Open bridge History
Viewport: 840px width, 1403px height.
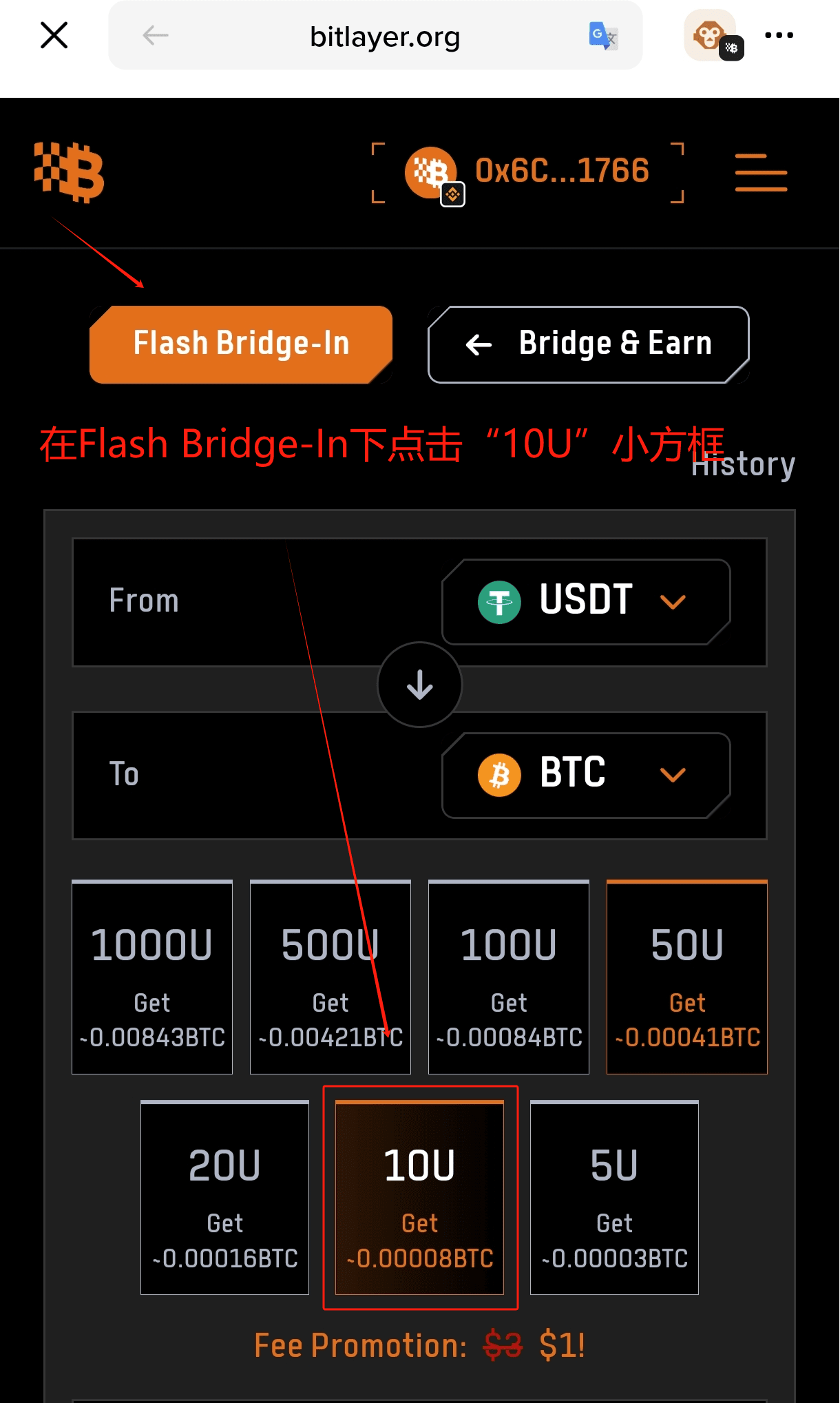coord(743,464)
